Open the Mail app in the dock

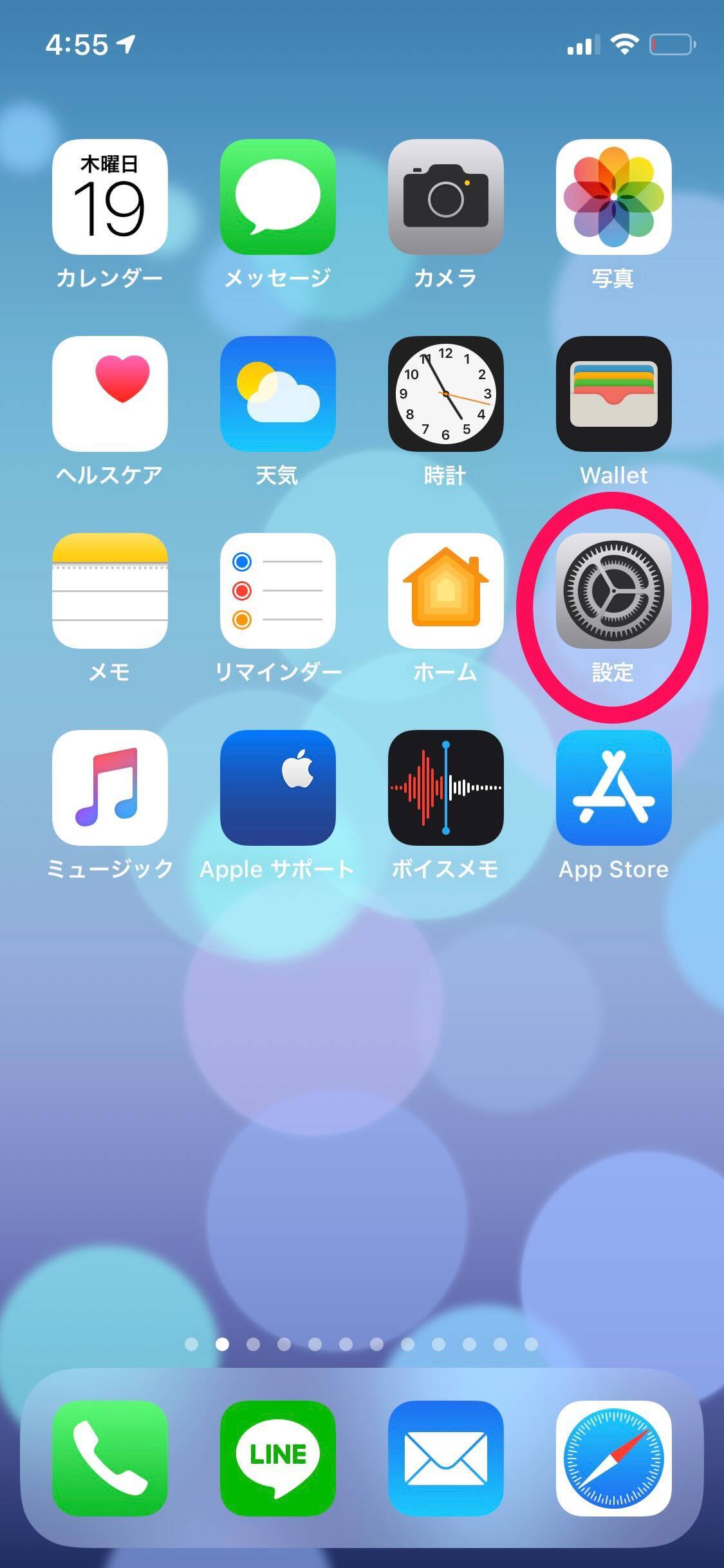(445, 1459)
